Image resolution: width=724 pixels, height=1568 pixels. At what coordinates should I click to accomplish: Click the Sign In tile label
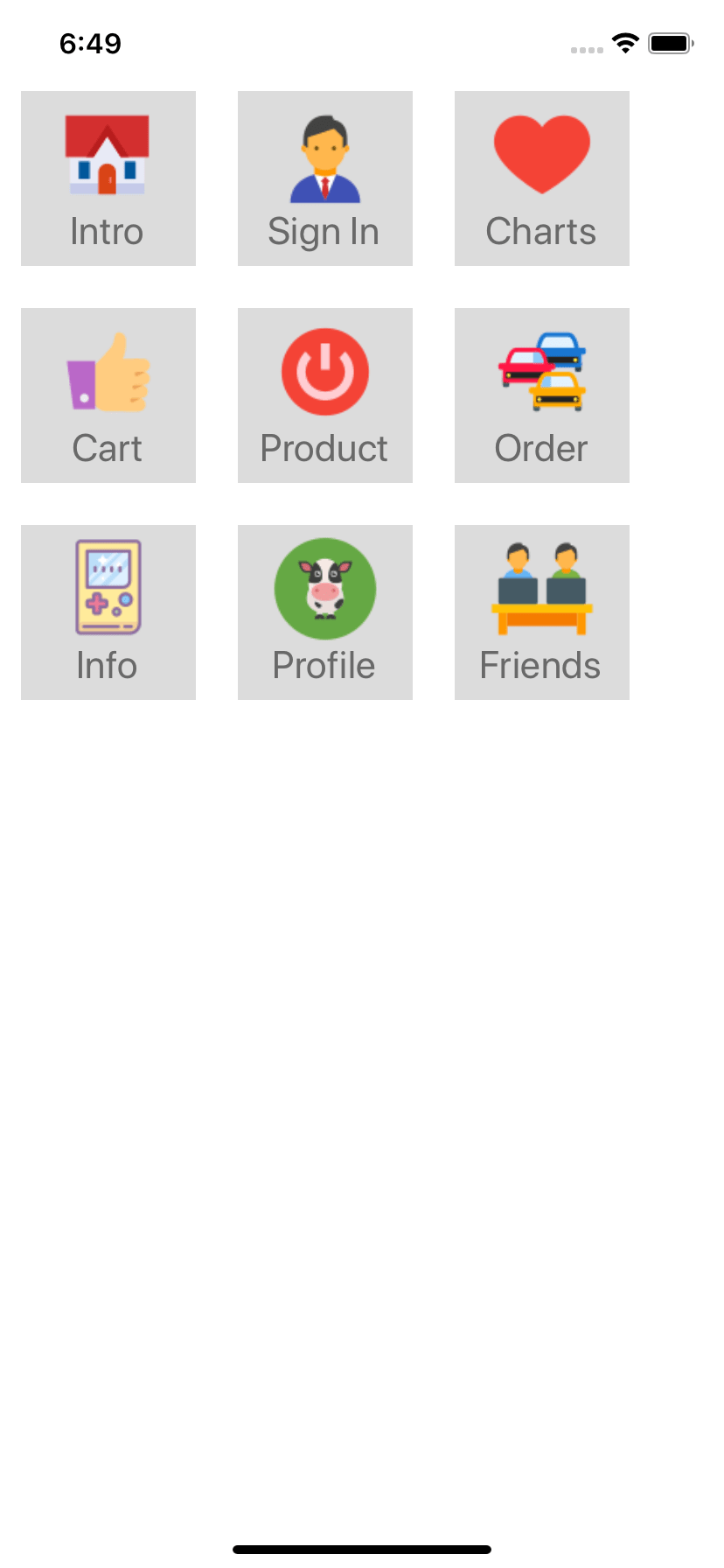coord(324,231)
